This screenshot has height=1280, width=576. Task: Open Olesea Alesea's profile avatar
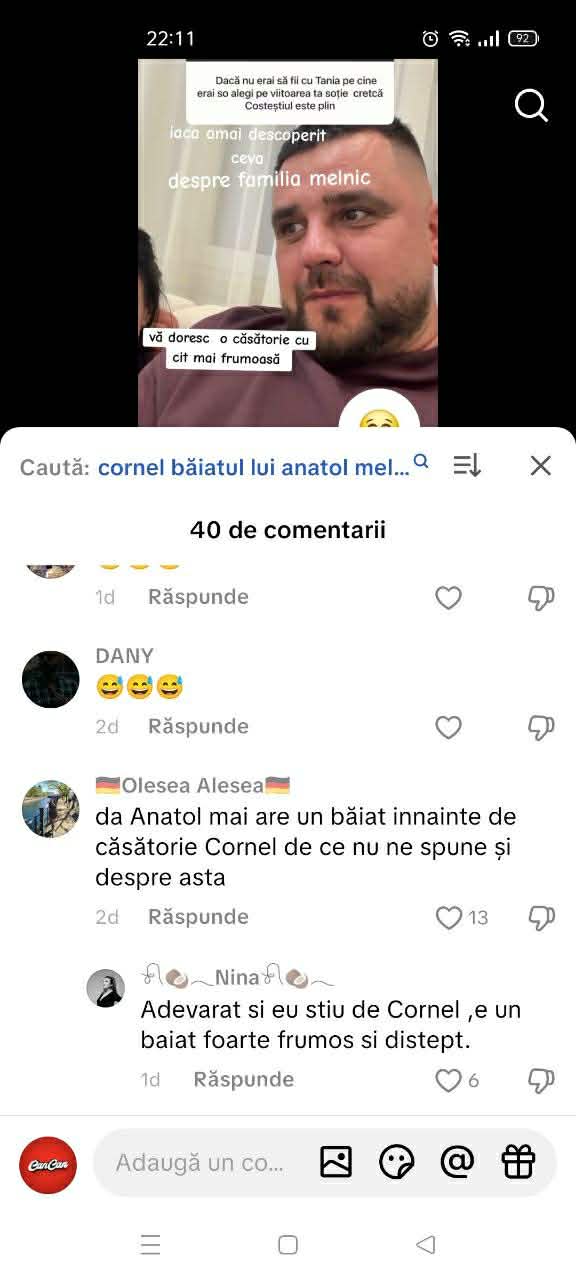(50, 808)
